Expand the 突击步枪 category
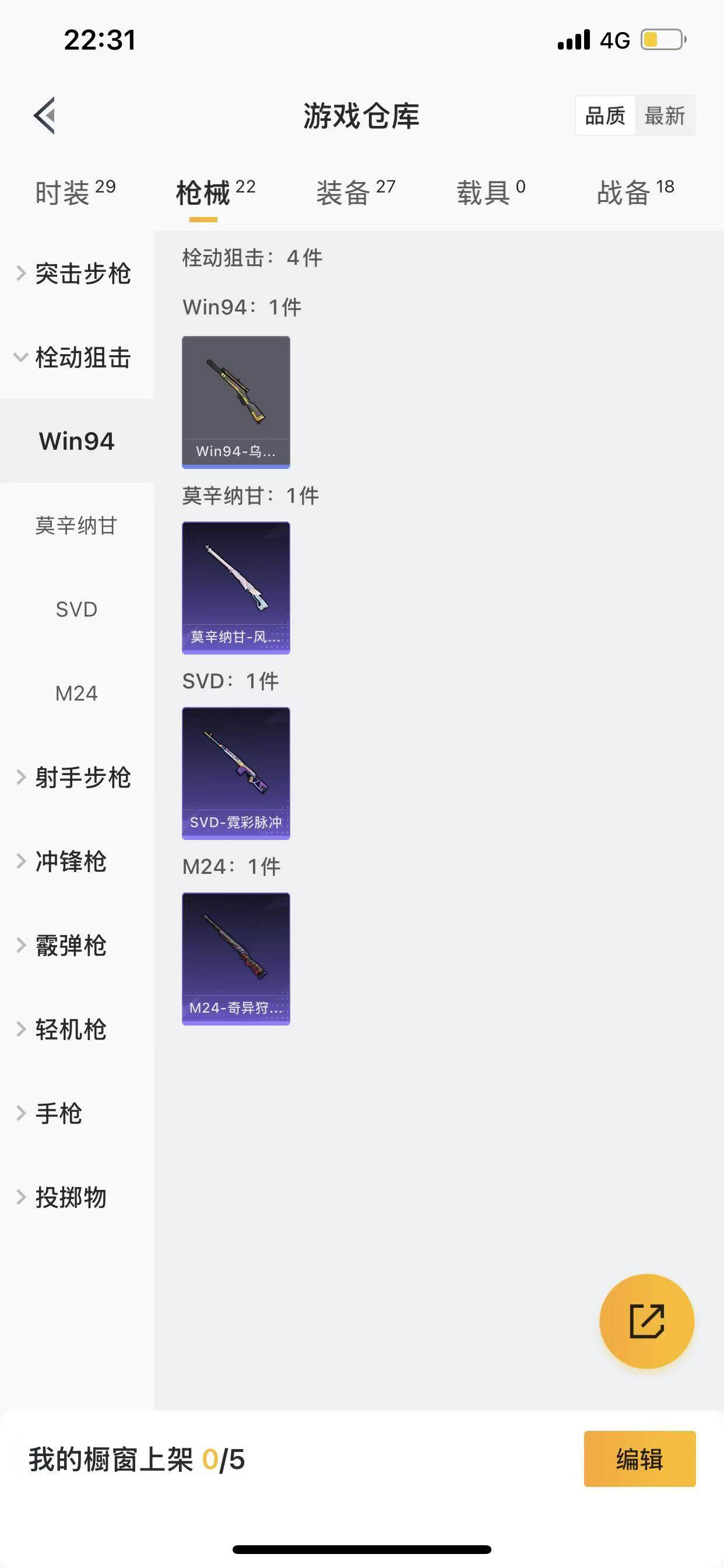This screenshot has width=724, height=1568. 83,275
